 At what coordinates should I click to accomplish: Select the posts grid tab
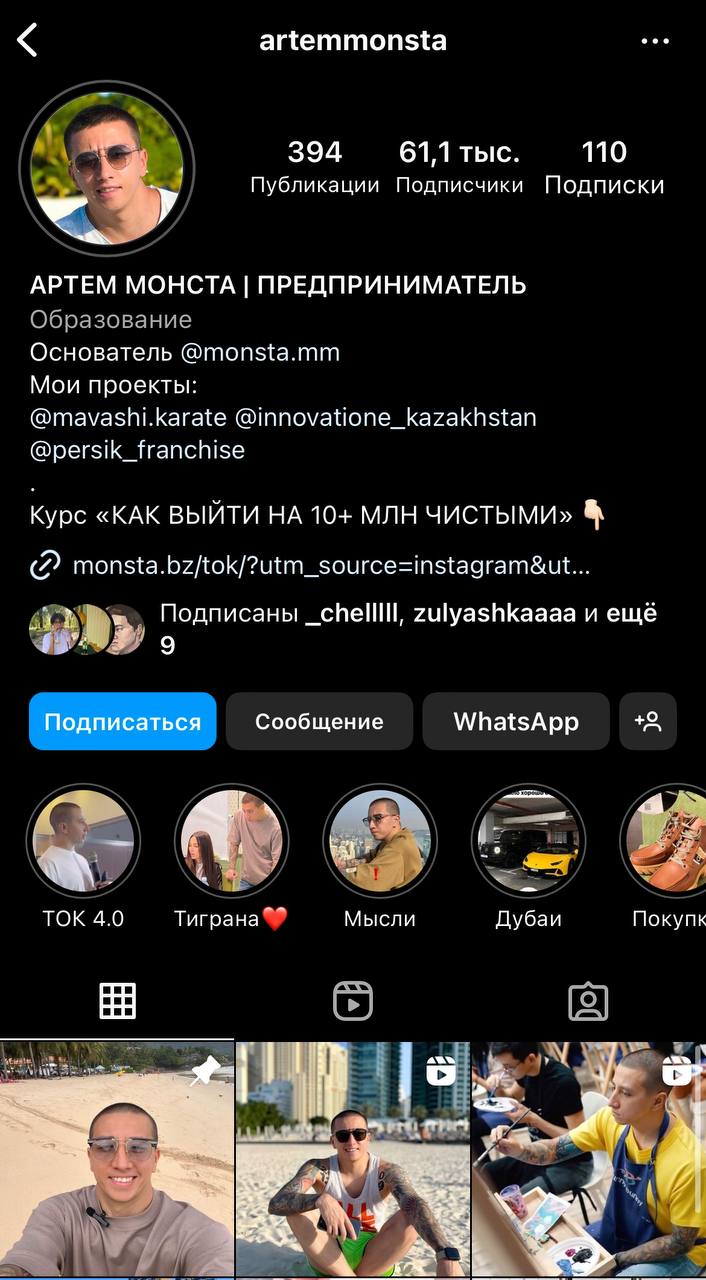pyautogui.click(x=117, y=1001)
